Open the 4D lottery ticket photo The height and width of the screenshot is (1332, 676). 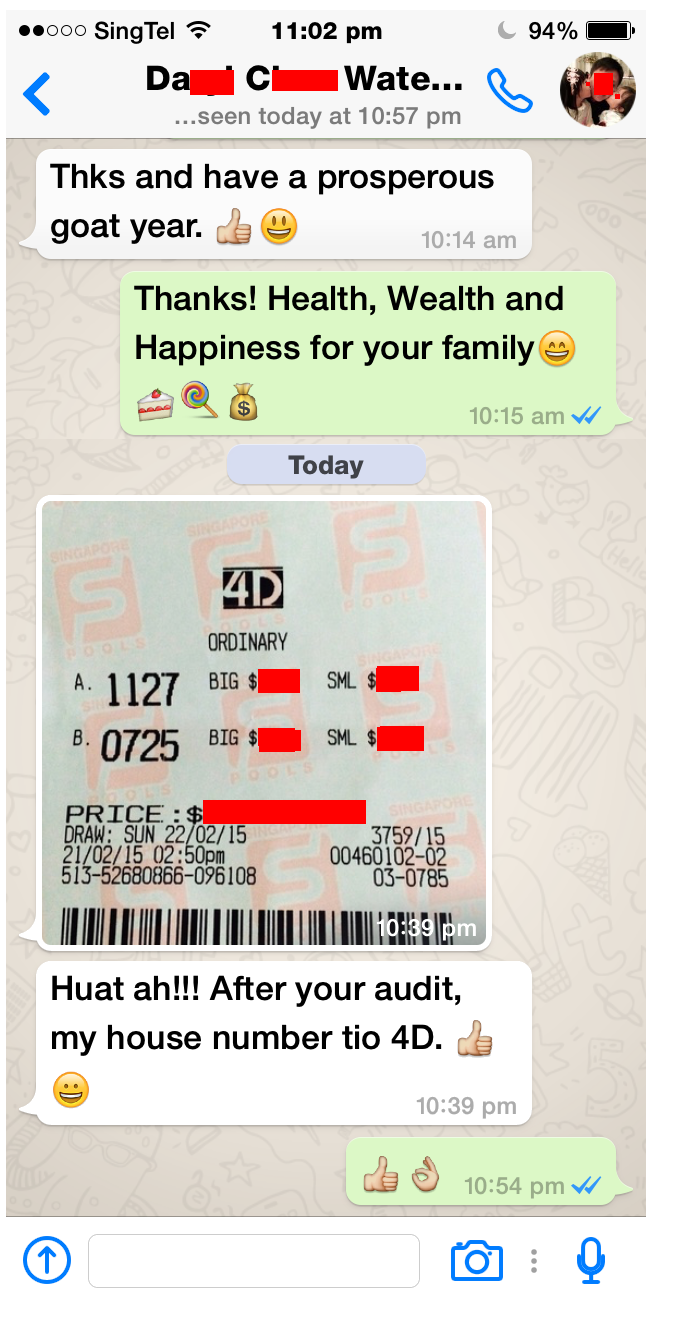pos(265,722)
